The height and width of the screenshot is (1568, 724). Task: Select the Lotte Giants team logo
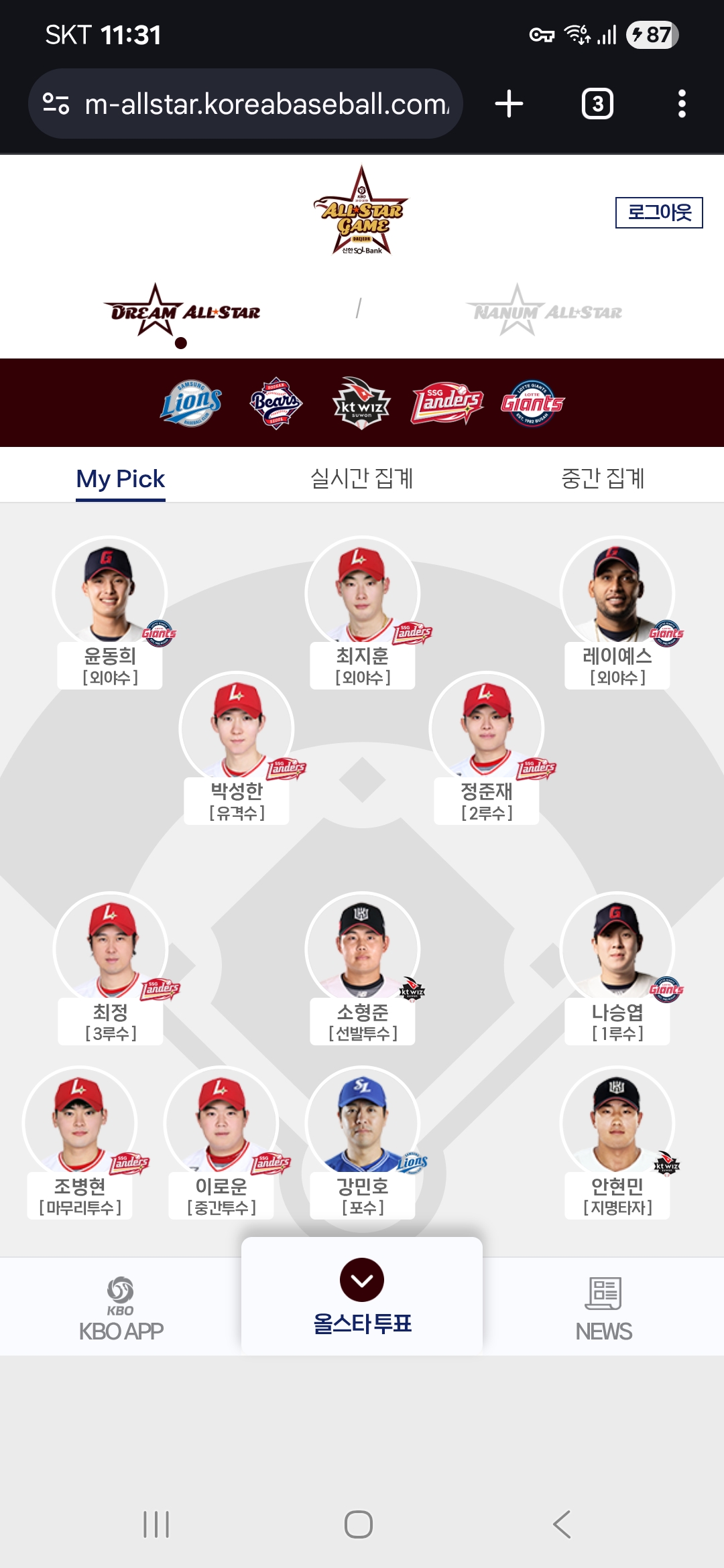(532, 403)
